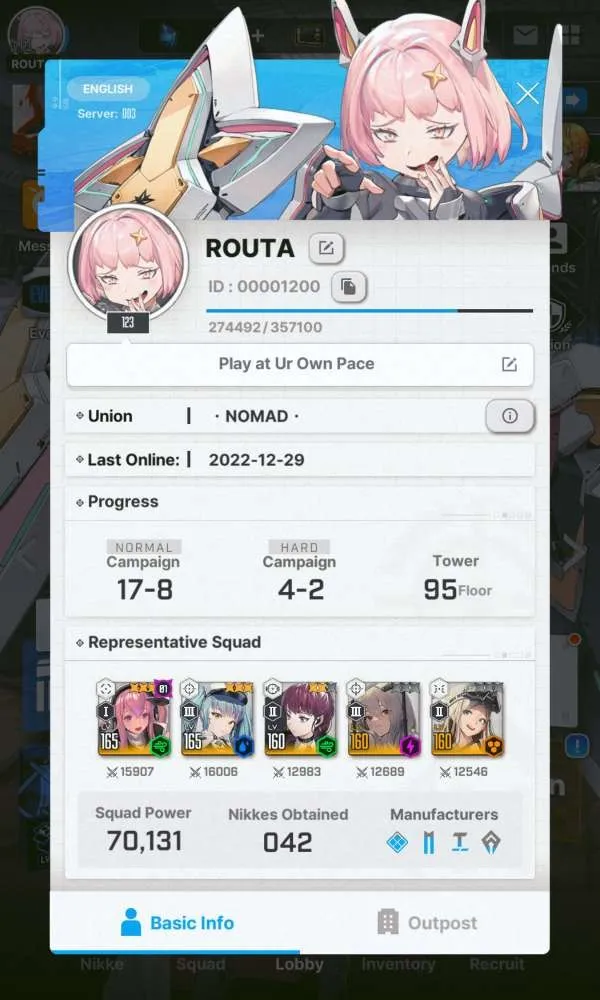
Task: Open squad Nikke with power 12983
Action: pos(300,718)
